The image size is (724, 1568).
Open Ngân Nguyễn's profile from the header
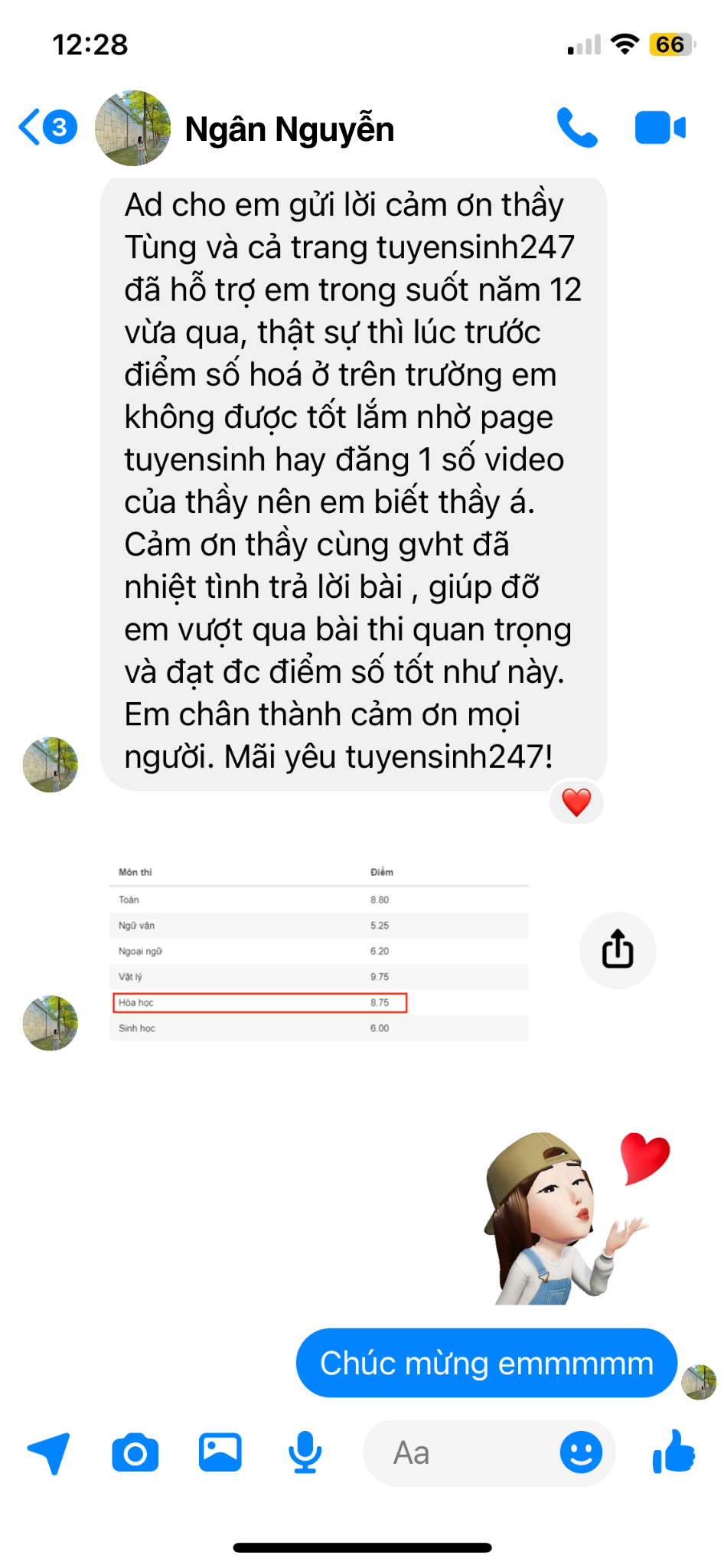(289, 129)
